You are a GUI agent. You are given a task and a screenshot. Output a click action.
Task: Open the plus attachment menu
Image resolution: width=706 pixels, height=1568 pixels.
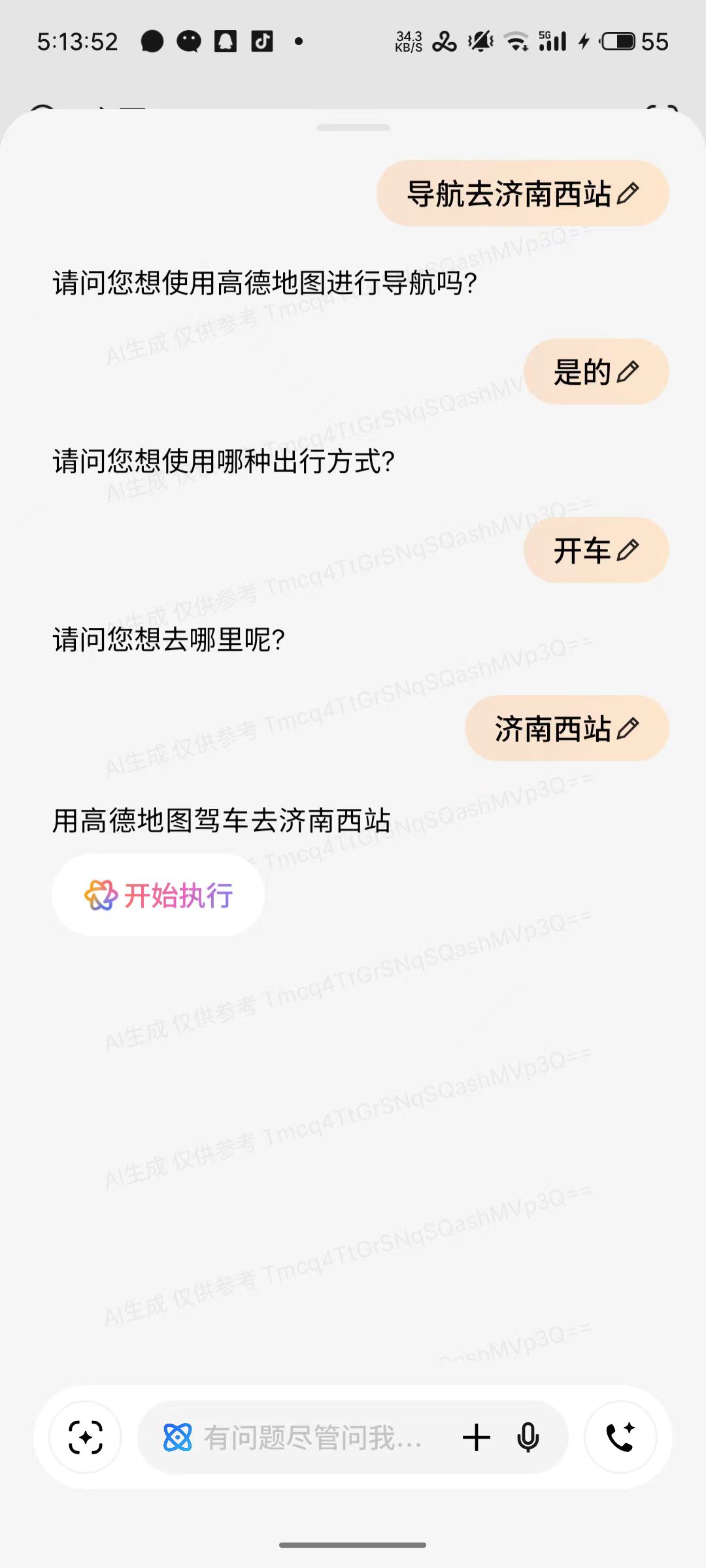pyautogui.click(x=477, y=1437)
